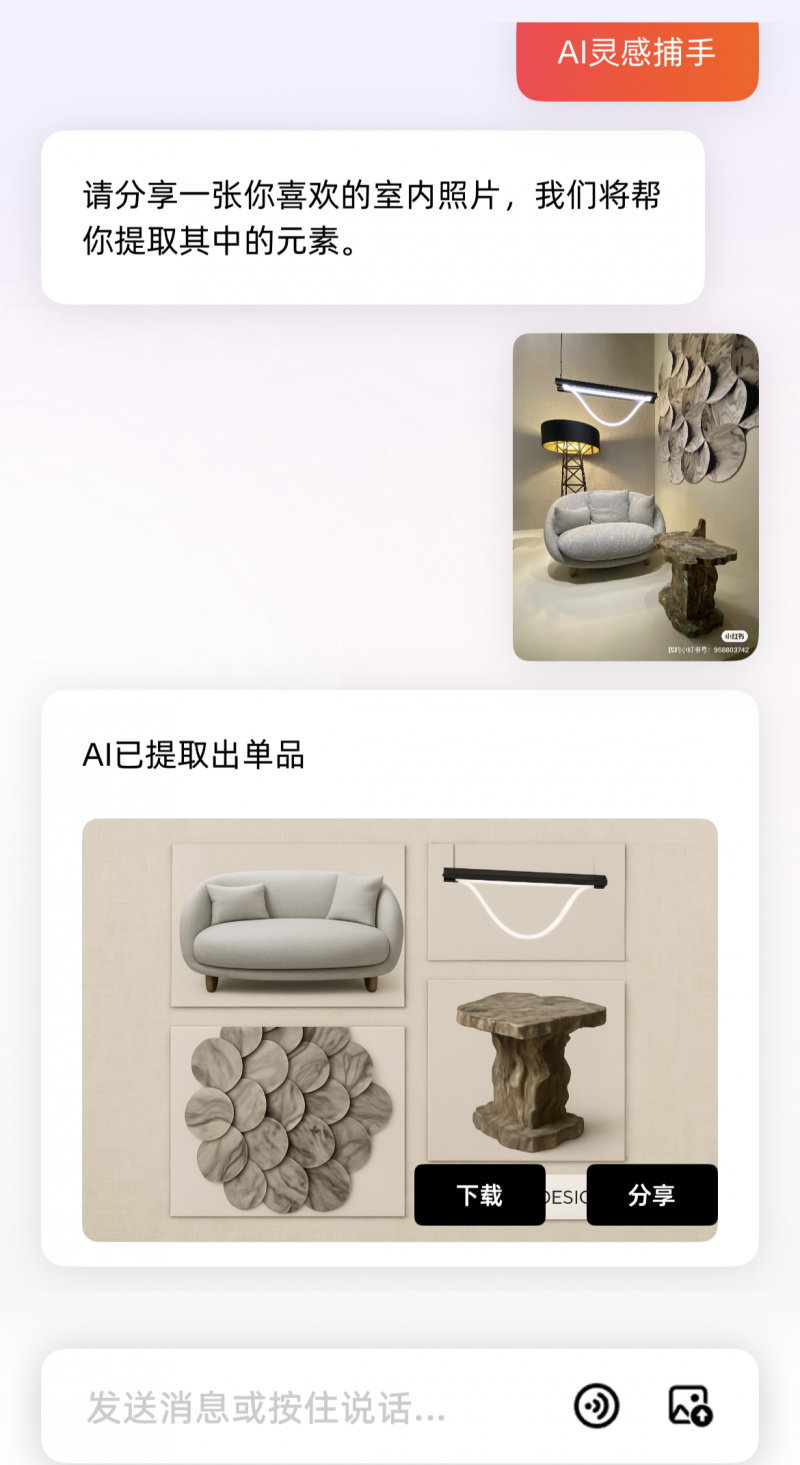Screen dimensions: 800x1465
Task: Tap the voice input icon
Action: click(x=596, y=1406)
